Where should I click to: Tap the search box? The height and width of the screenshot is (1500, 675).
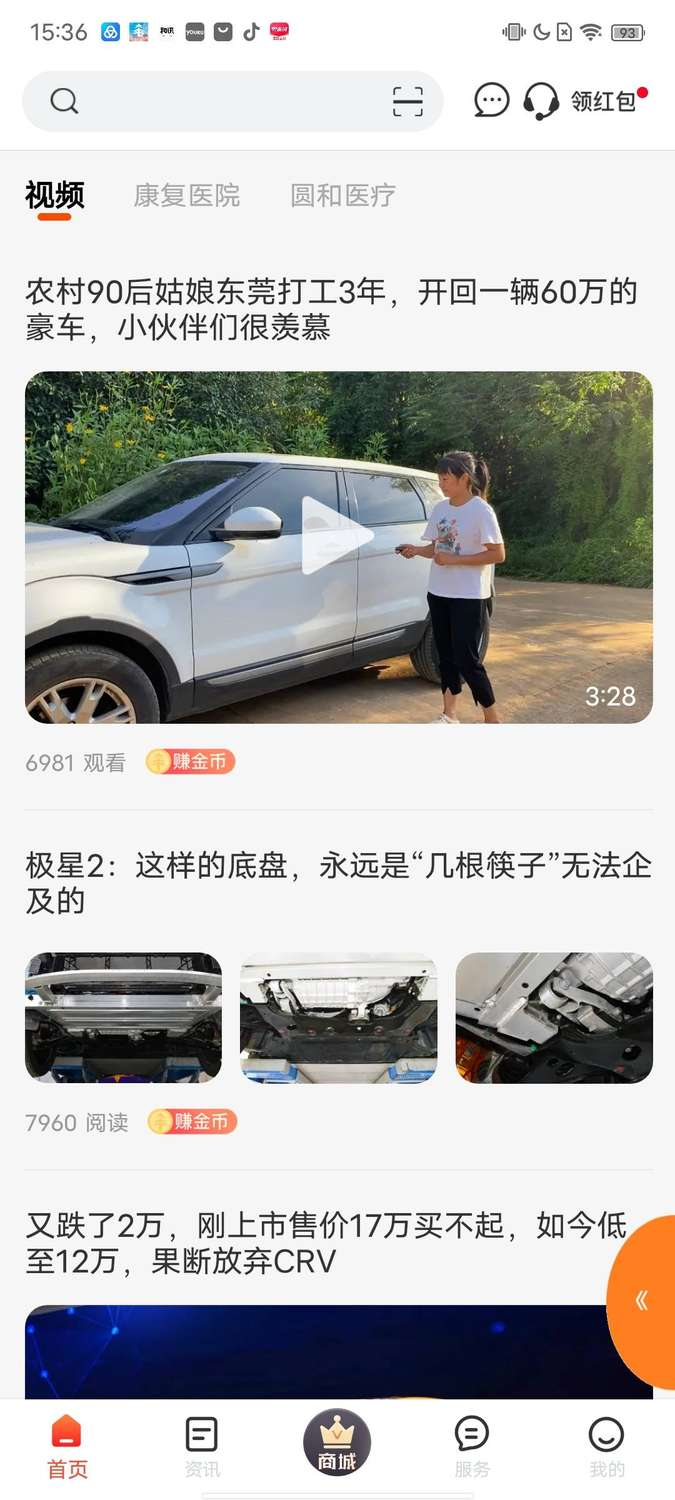pos(220,101)
